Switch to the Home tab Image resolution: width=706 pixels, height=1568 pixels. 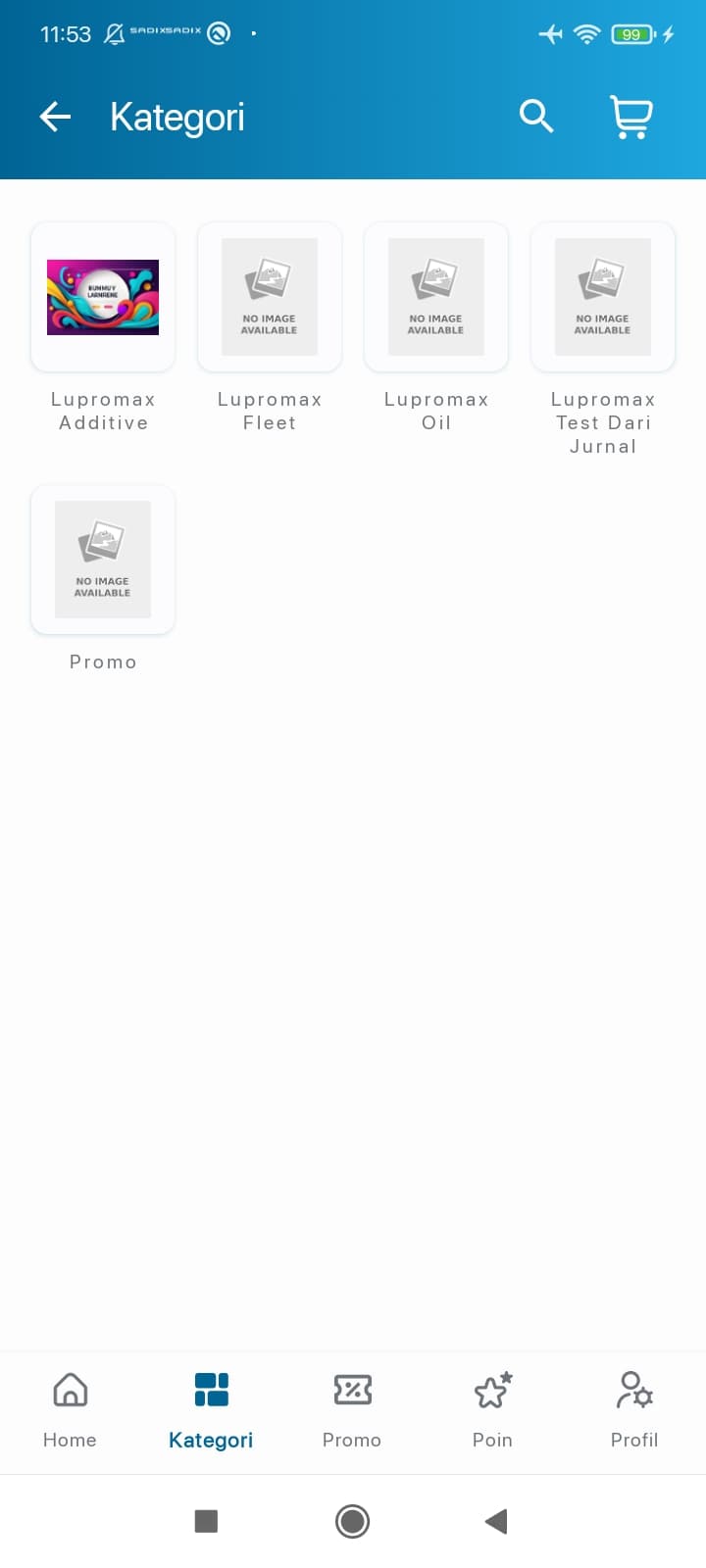(70, 1410)
